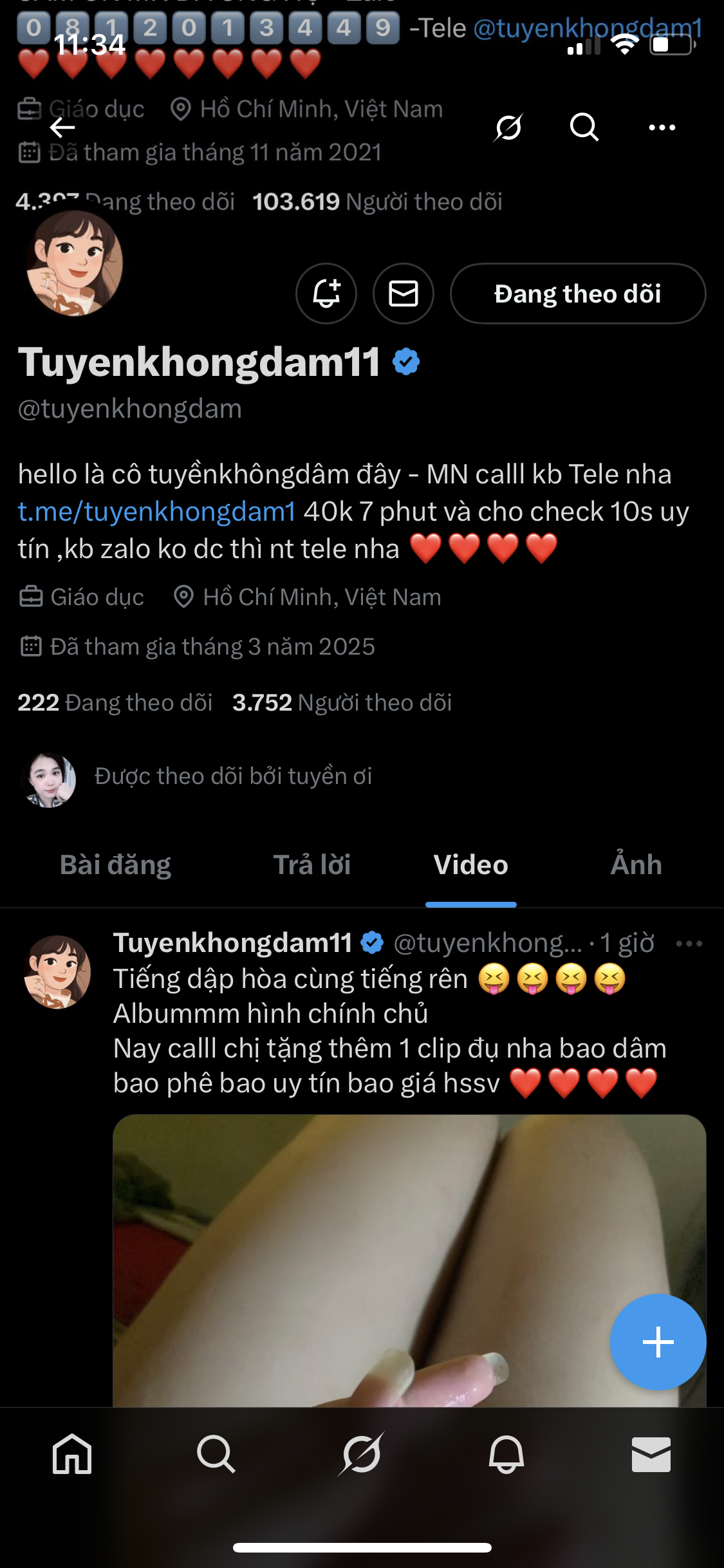Open Grok from the top bar

pyautogui.click(x=508, y=127)
